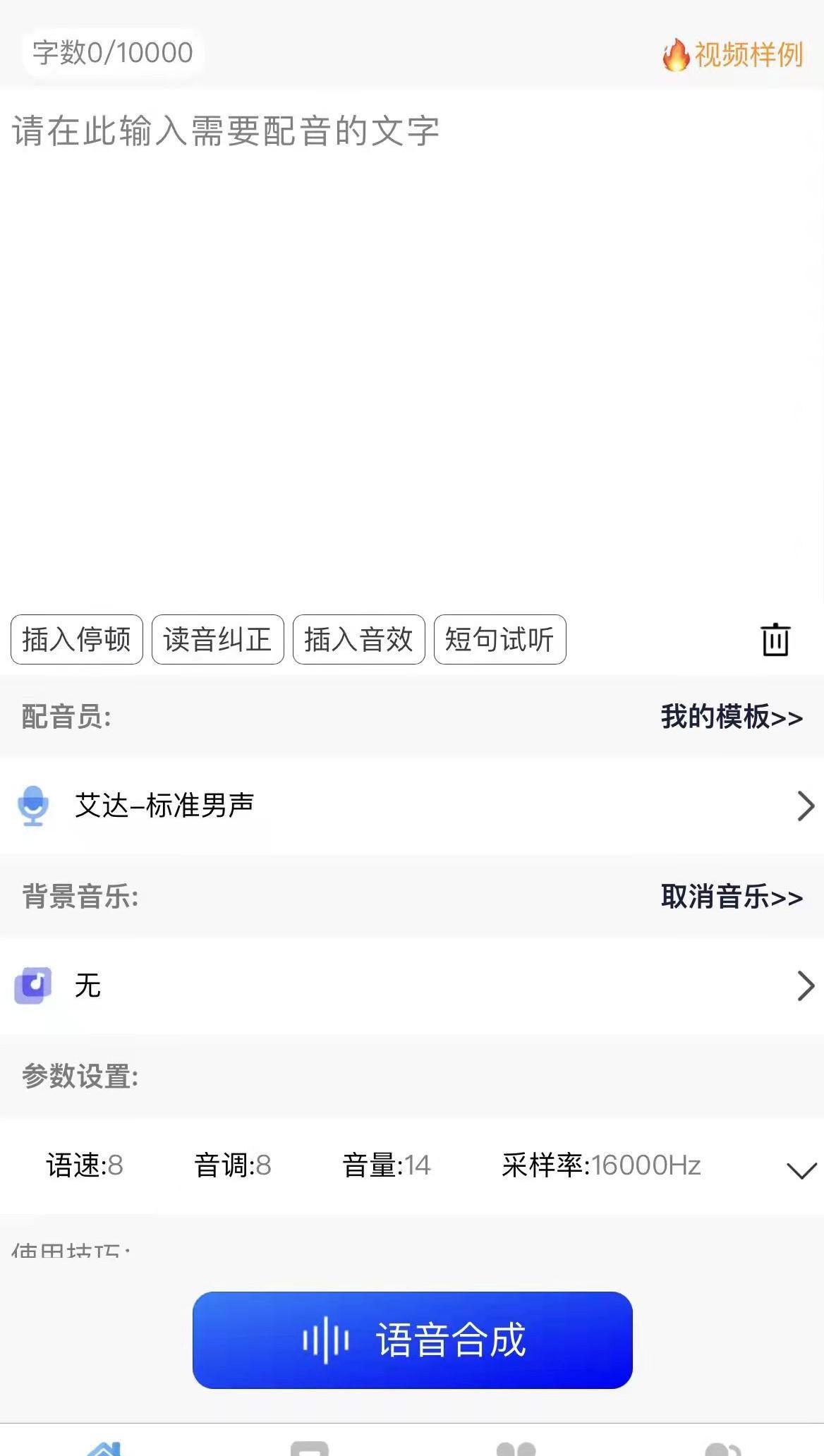The width and height of the screenshot is (824, 1456).
Task: Open the 艾达-标准男声 voice actor row
Action: pyautogui.click(x=412, y=806)
